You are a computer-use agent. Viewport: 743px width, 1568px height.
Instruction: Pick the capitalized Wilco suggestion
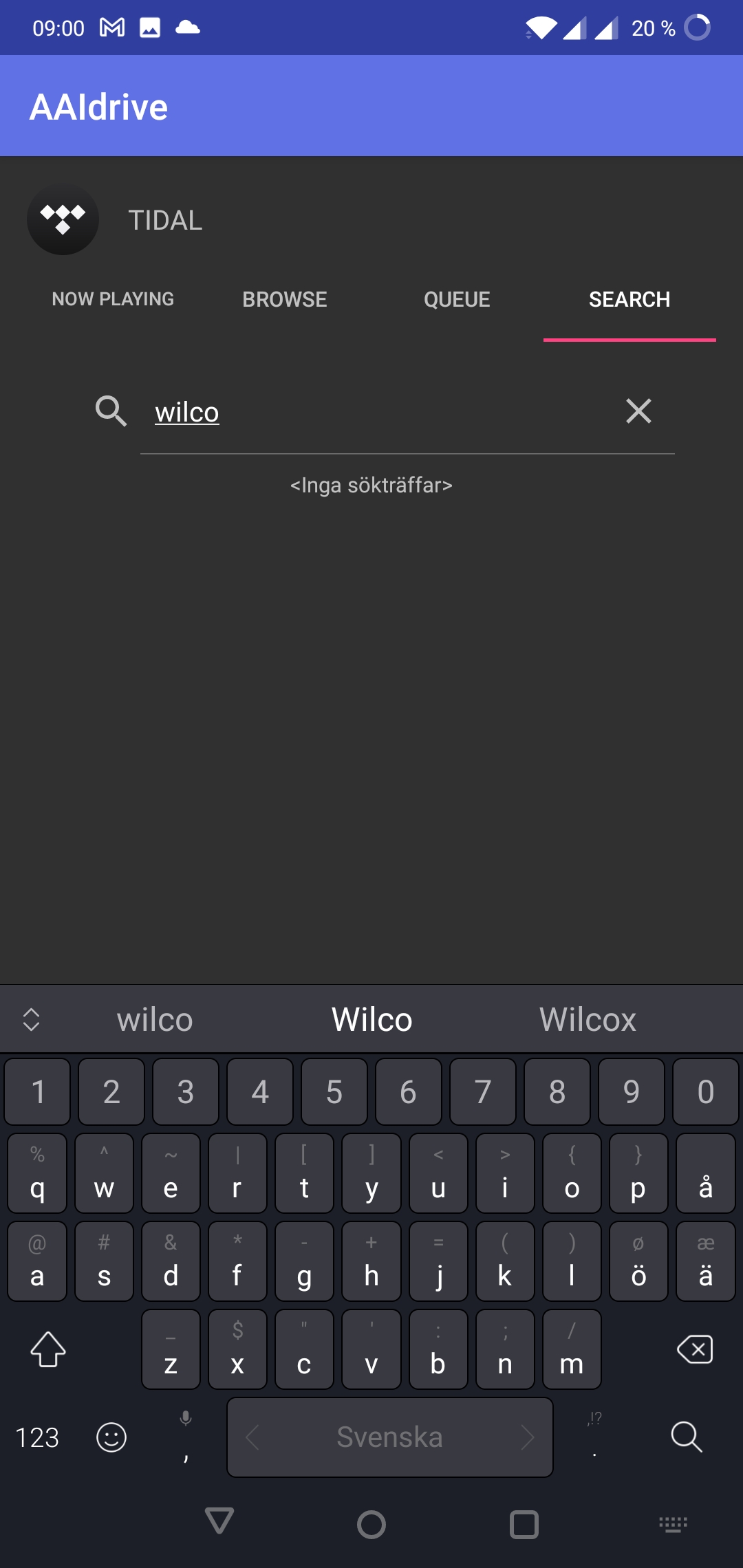point(371,1019)
